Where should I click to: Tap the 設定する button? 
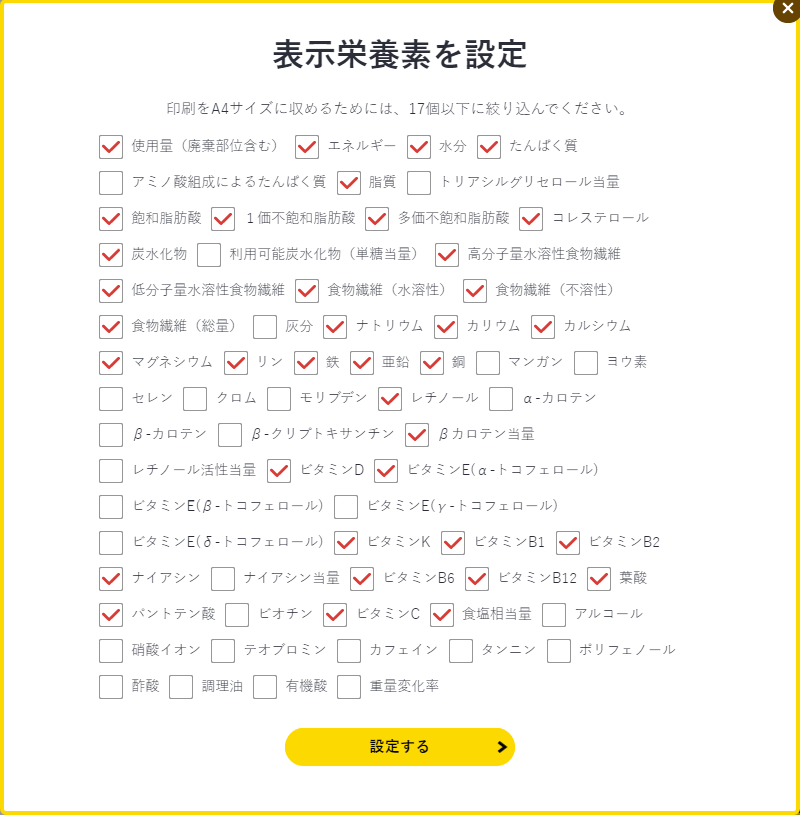click(x=399, y=746)
